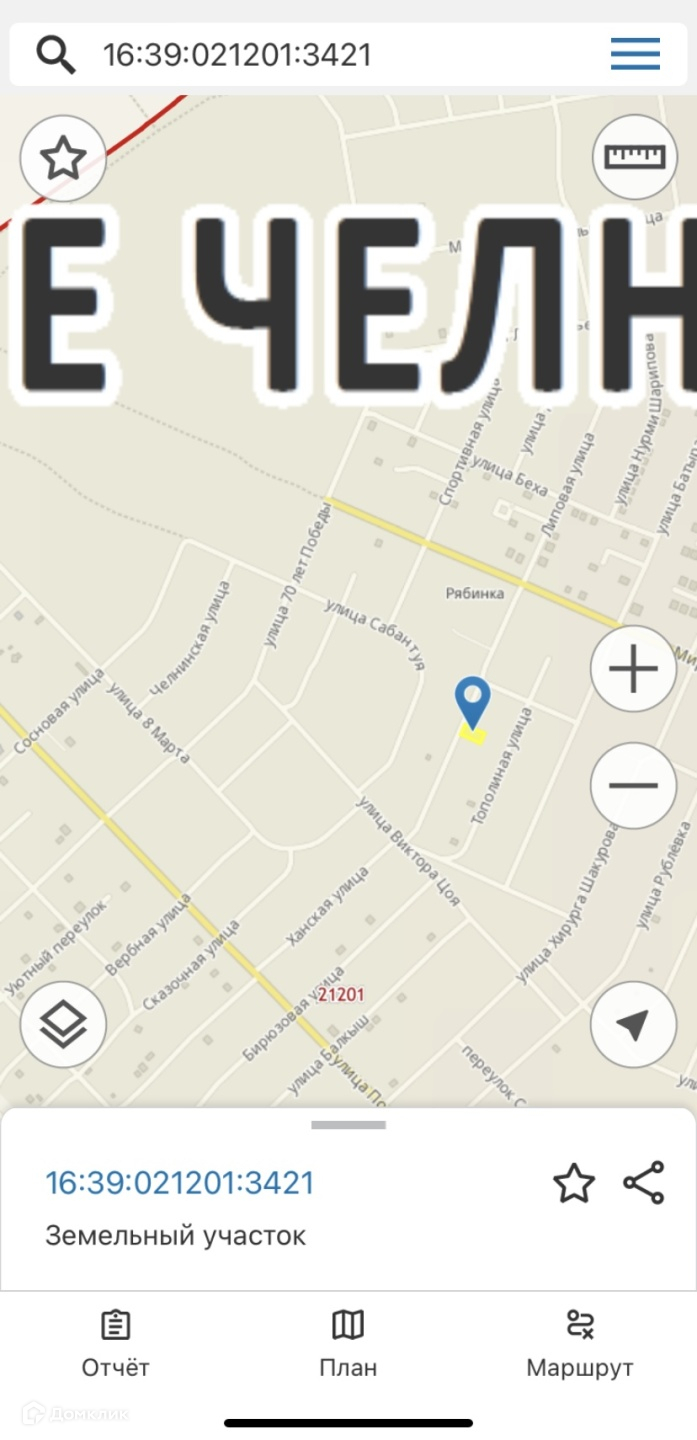Open the hamburger menu
The height and width of the screenshot is (1440, 697).
pyautogui.click(x=635, y=54)
